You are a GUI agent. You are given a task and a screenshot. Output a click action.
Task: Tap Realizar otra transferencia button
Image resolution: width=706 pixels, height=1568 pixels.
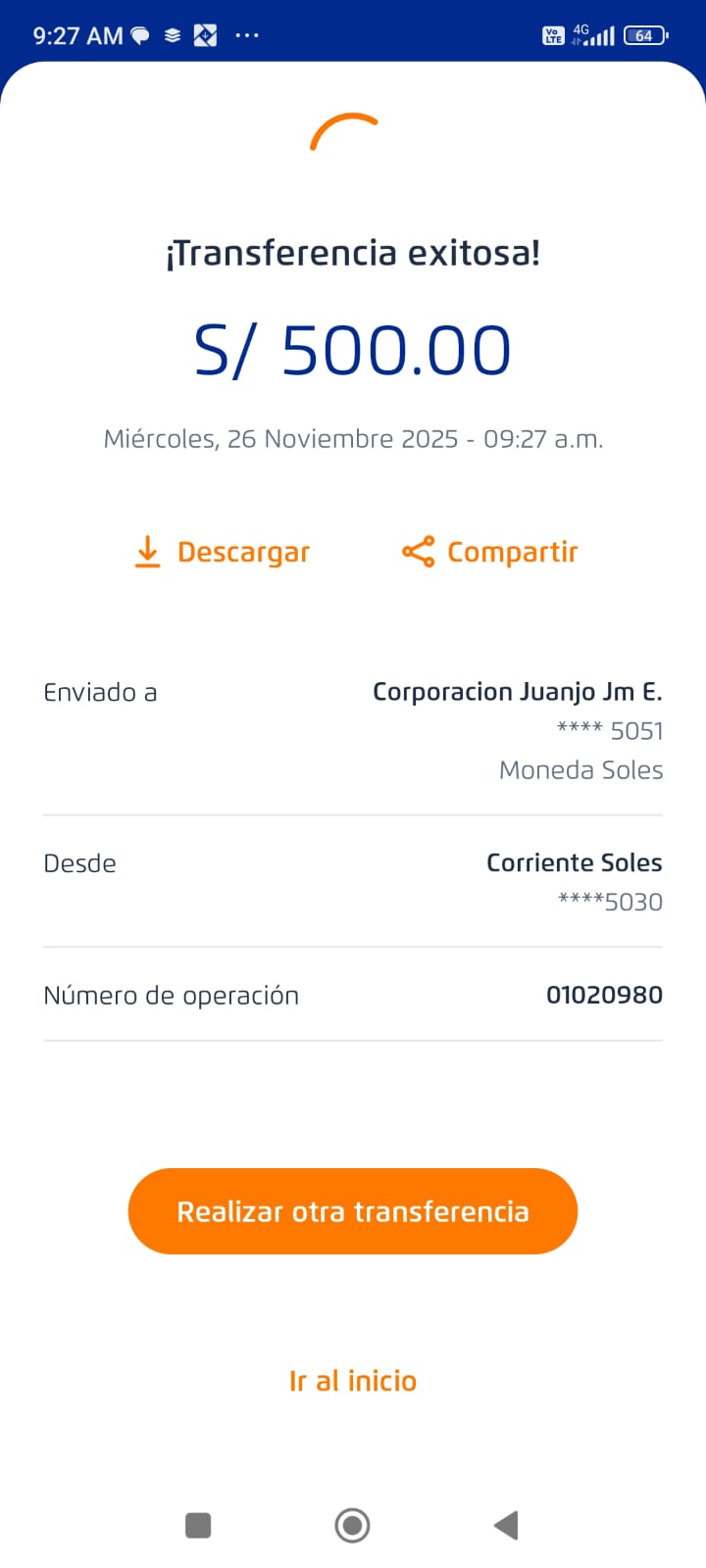pyautogui.click(x=353, y=1211)
